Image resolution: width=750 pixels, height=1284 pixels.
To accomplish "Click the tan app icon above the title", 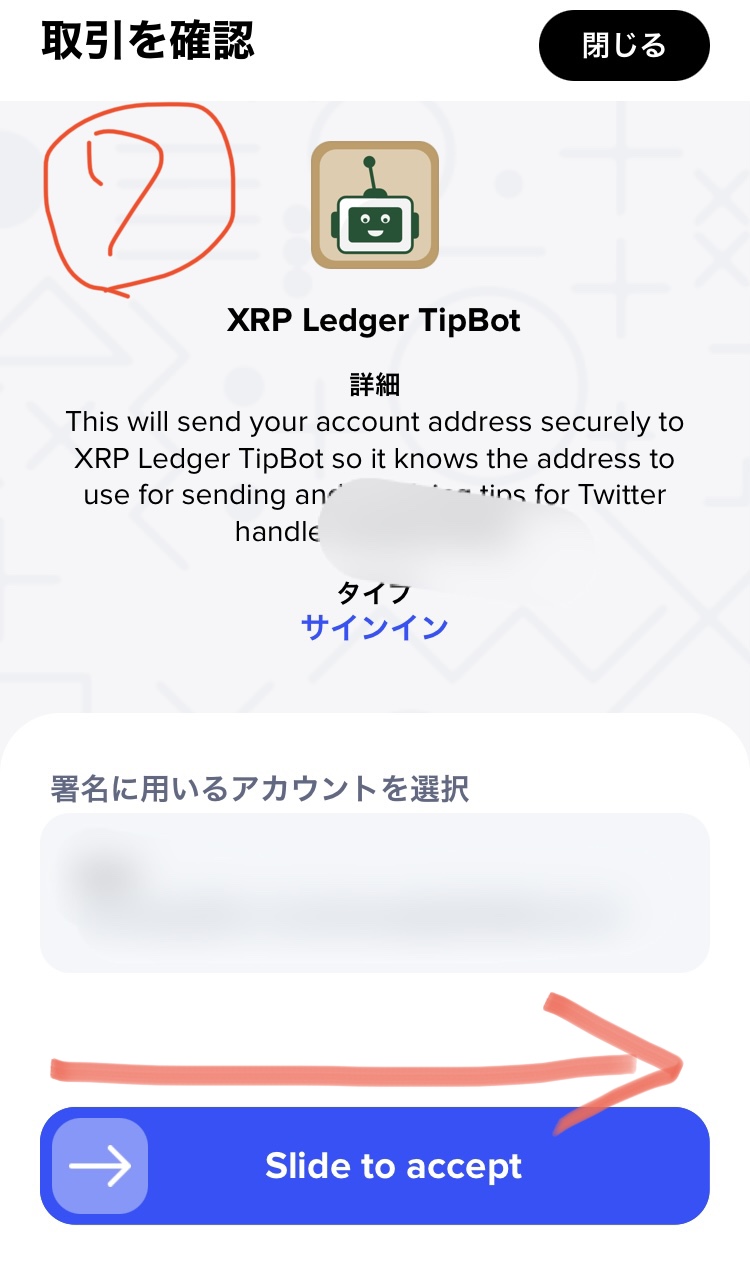I will (375, 204).
